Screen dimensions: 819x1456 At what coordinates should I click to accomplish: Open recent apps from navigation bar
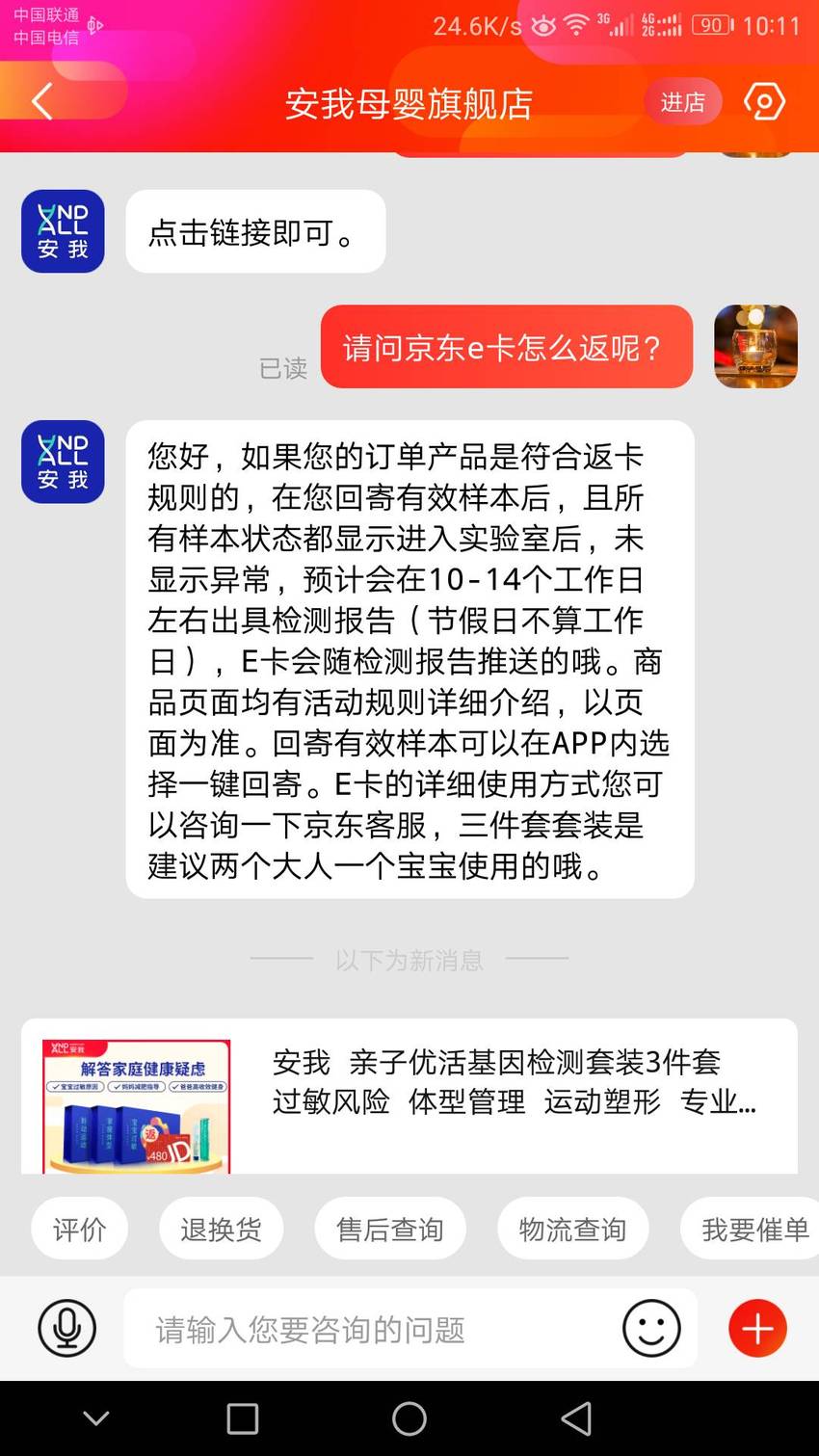(242, 1418)
